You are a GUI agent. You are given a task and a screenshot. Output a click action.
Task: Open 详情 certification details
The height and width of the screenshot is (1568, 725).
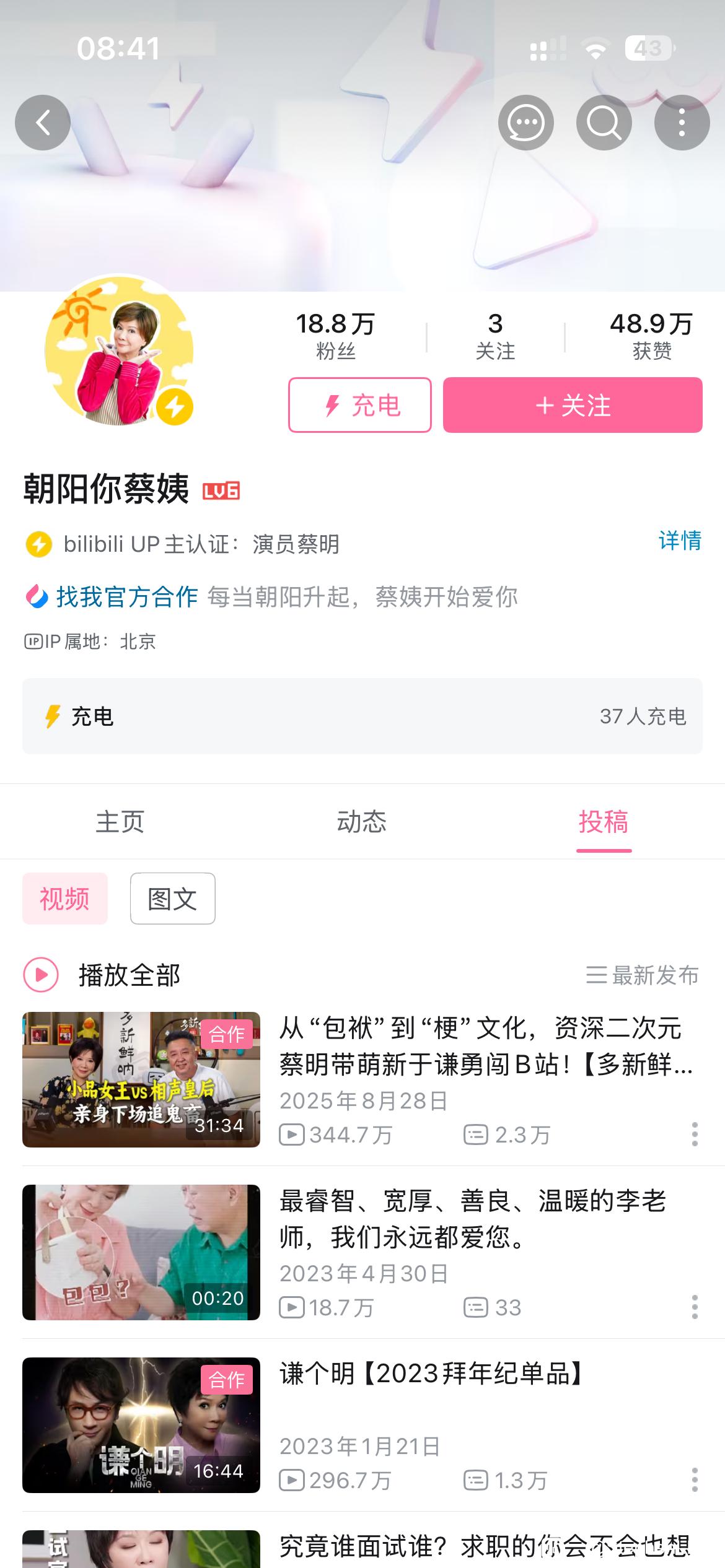pyautogui.click(x=679, y=541)
